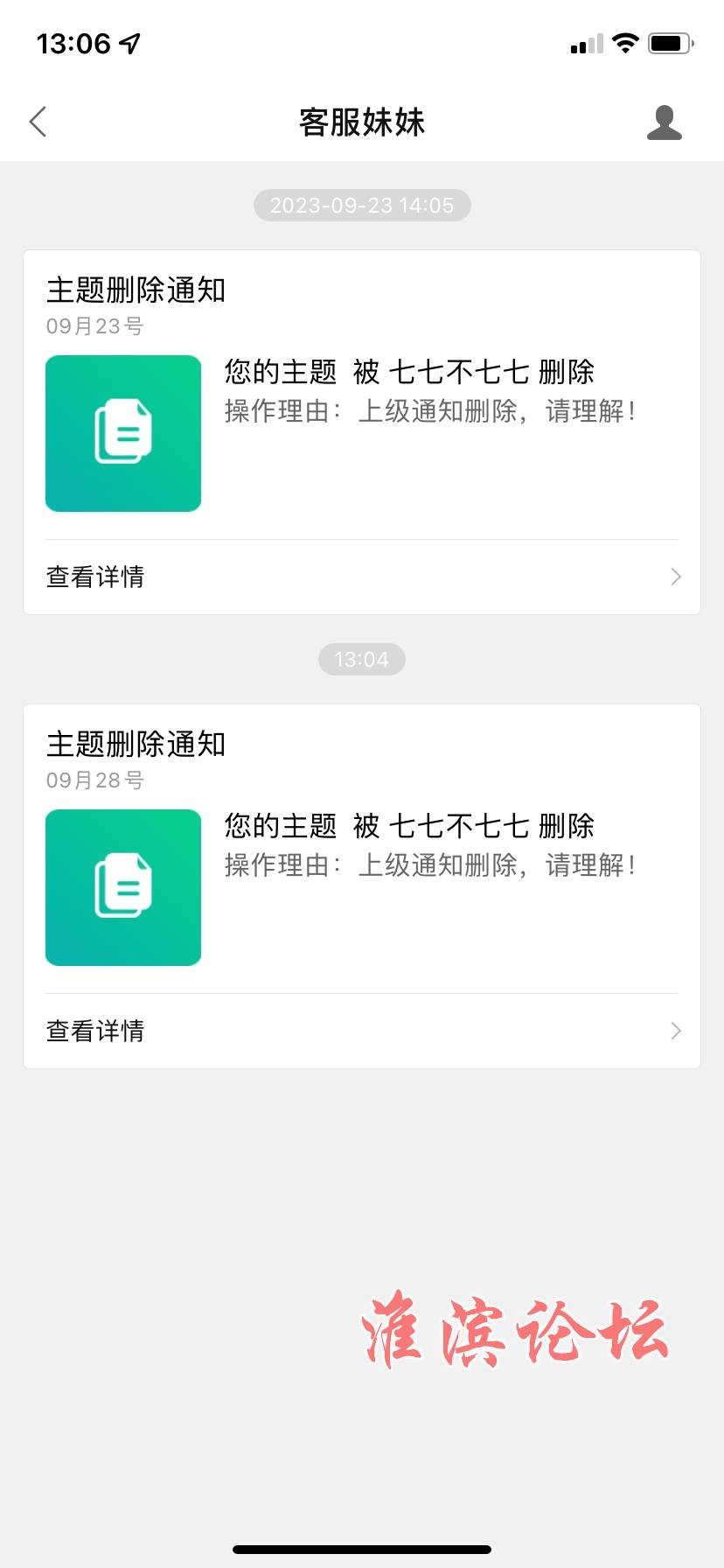Open the 09月28号 主题删除通知 card
Viewport: 724px width, 1568px height.
[362, 886]
